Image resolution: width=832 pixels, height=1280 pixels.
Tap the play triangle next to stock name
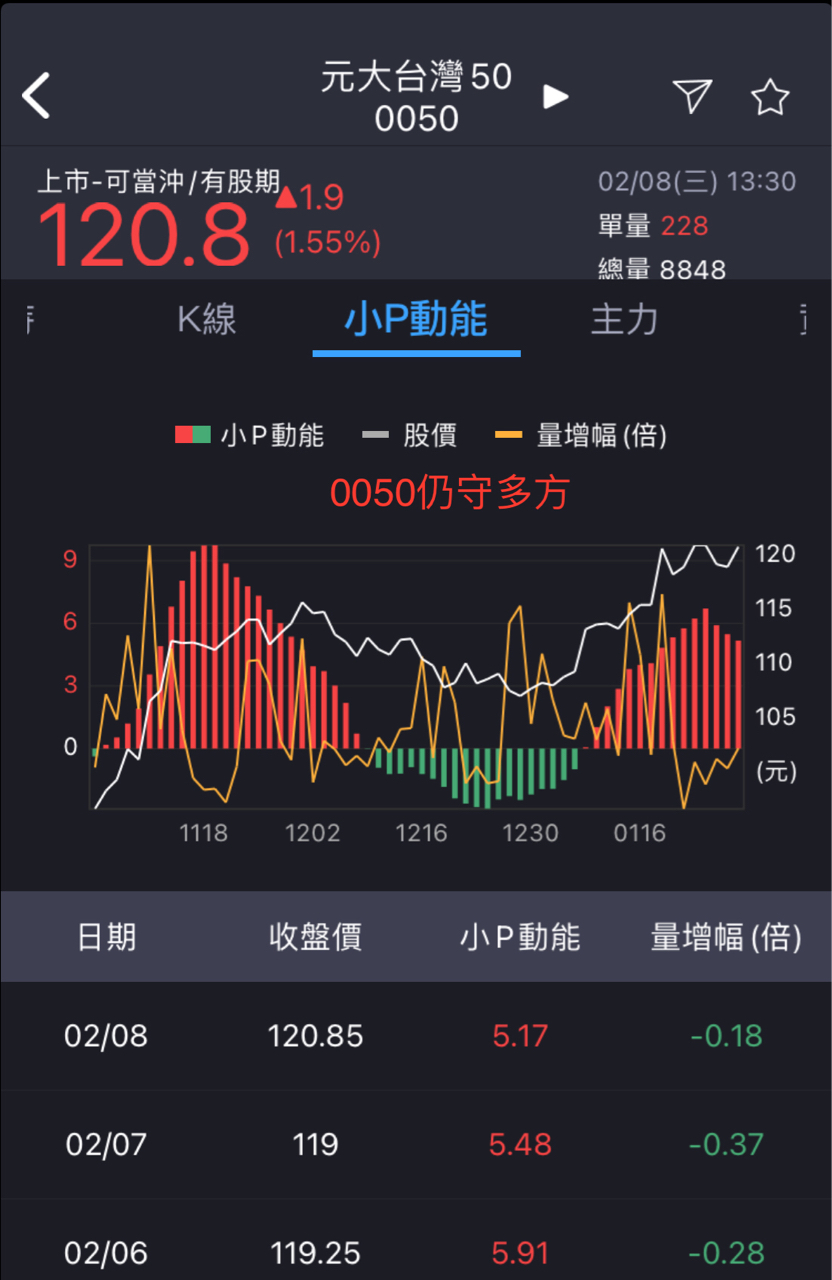tap(556, 99)
